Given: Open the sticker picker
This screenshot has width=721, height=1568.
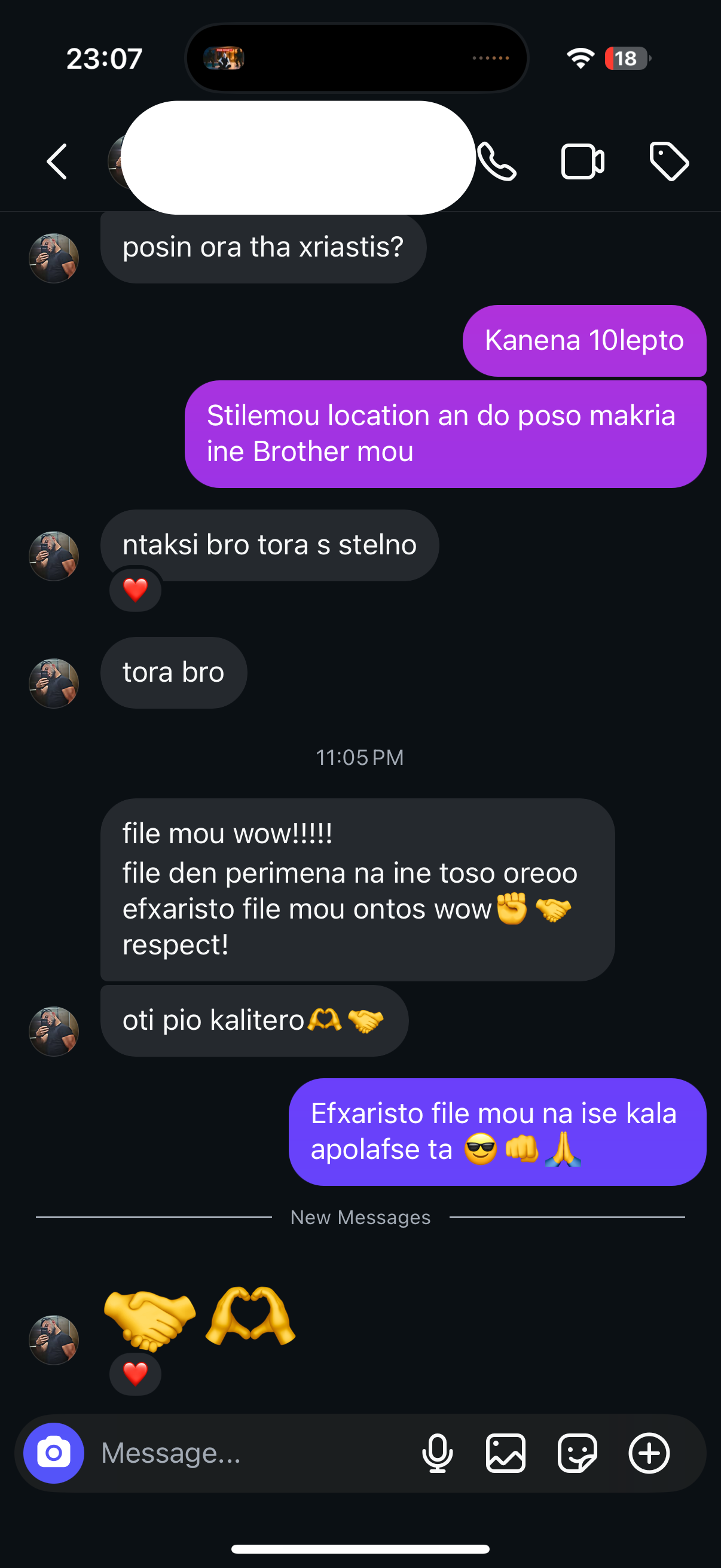Looking at the screenshot, I should coord(577,1453).
